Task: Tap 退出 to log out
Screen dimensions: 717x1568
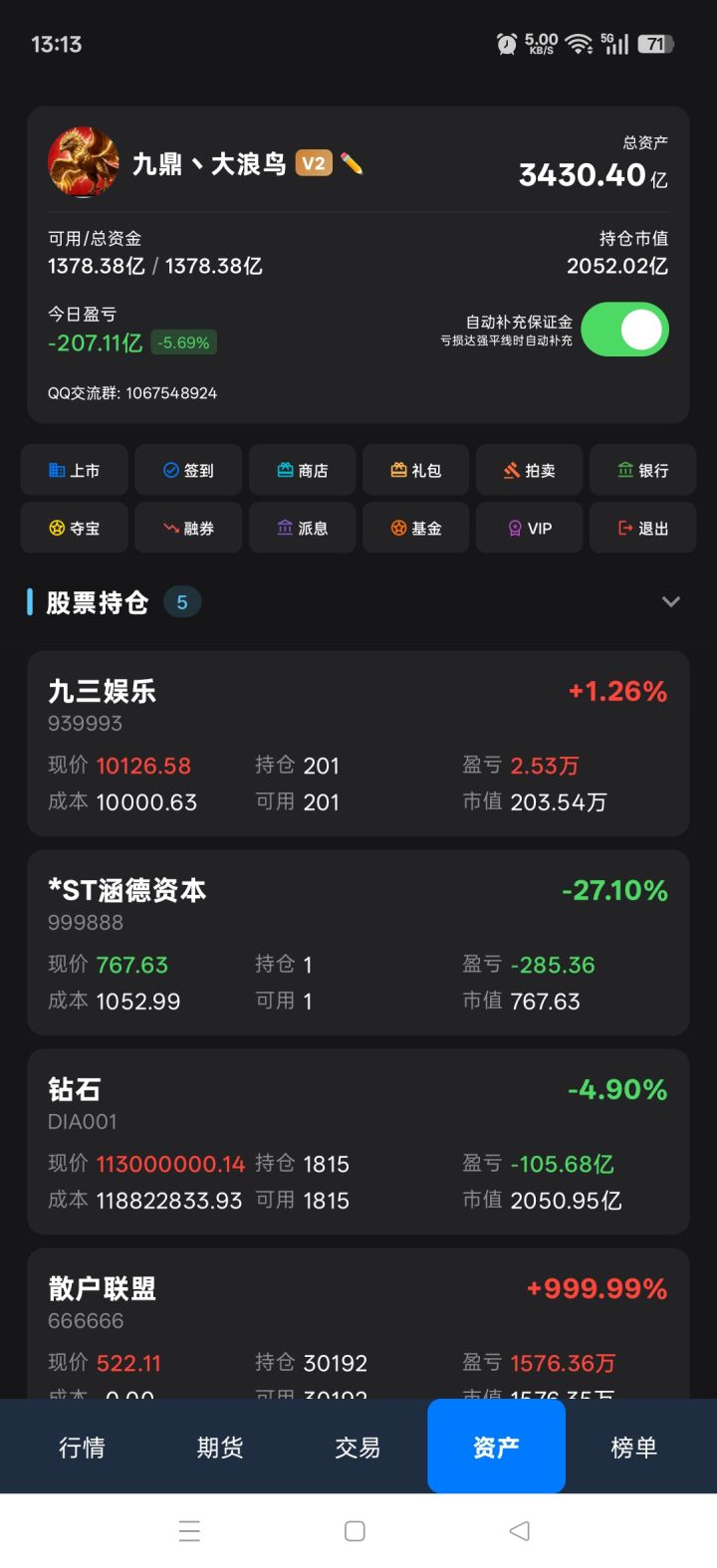Action: (643, 528)
